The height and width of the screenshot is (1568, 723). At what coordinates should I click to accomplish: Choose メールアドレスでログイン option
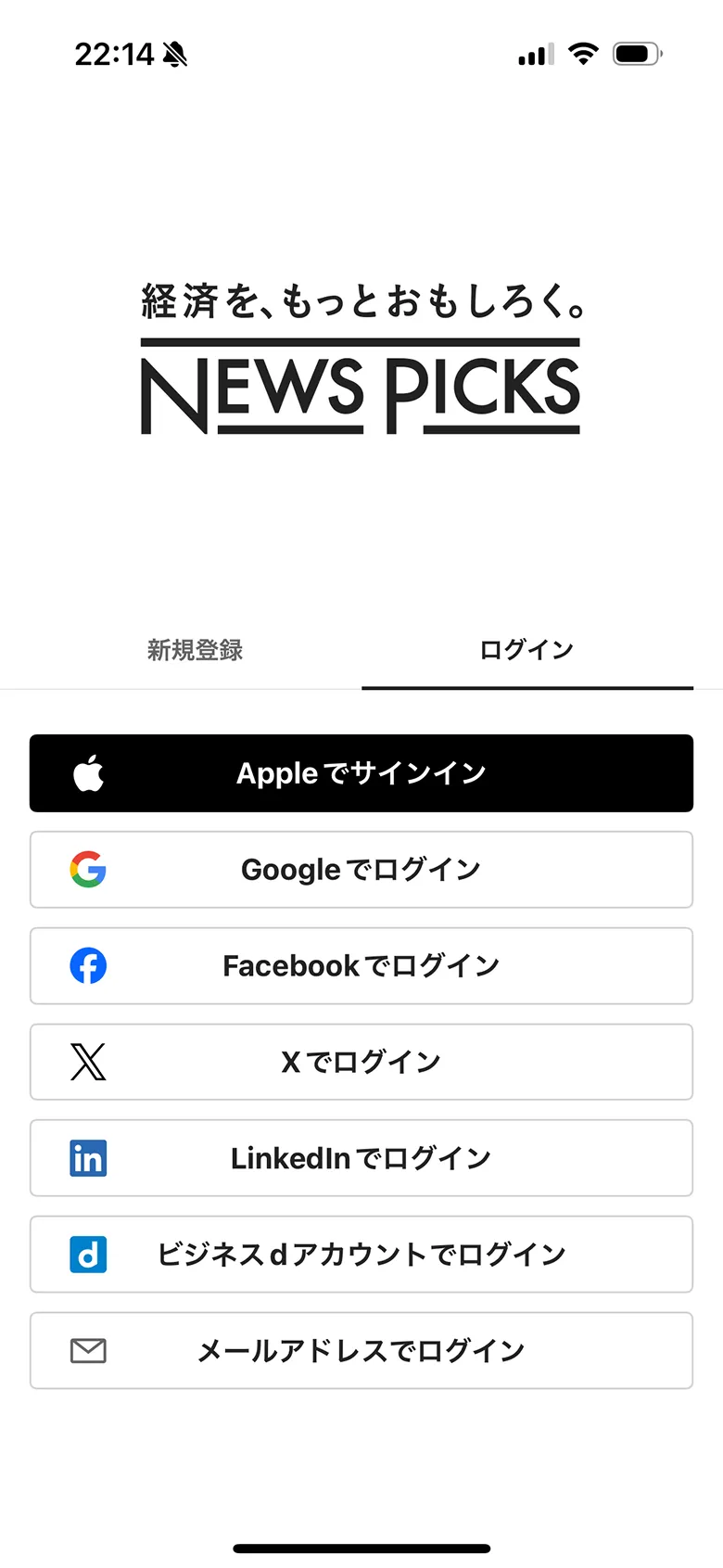361,1351
